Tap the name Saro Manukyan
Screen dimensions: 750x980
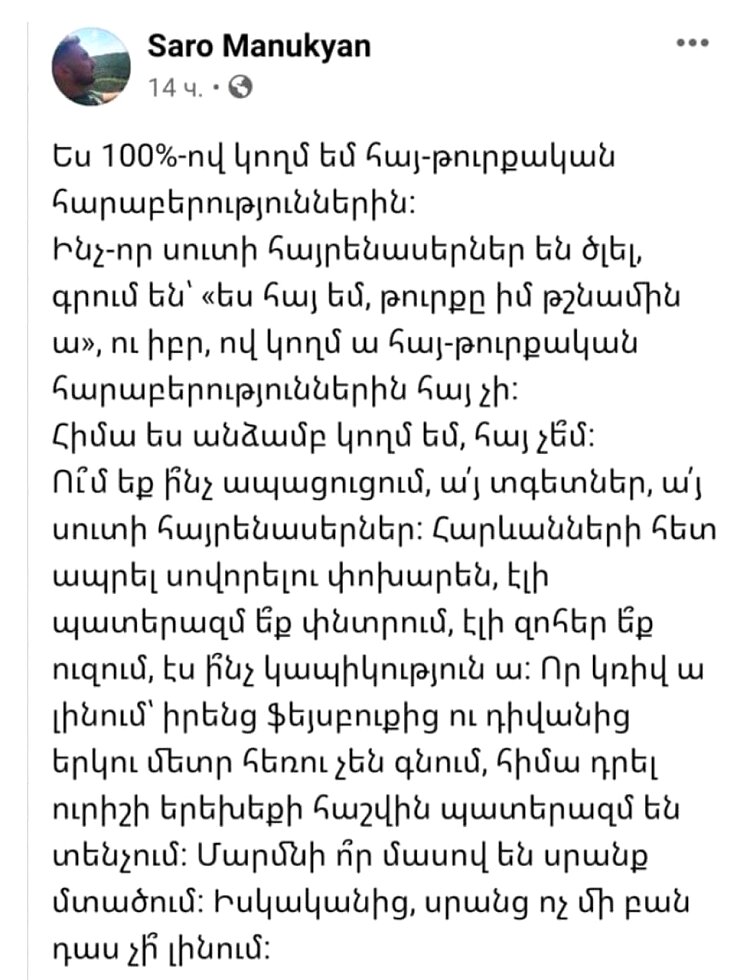[x=259, y=46]
